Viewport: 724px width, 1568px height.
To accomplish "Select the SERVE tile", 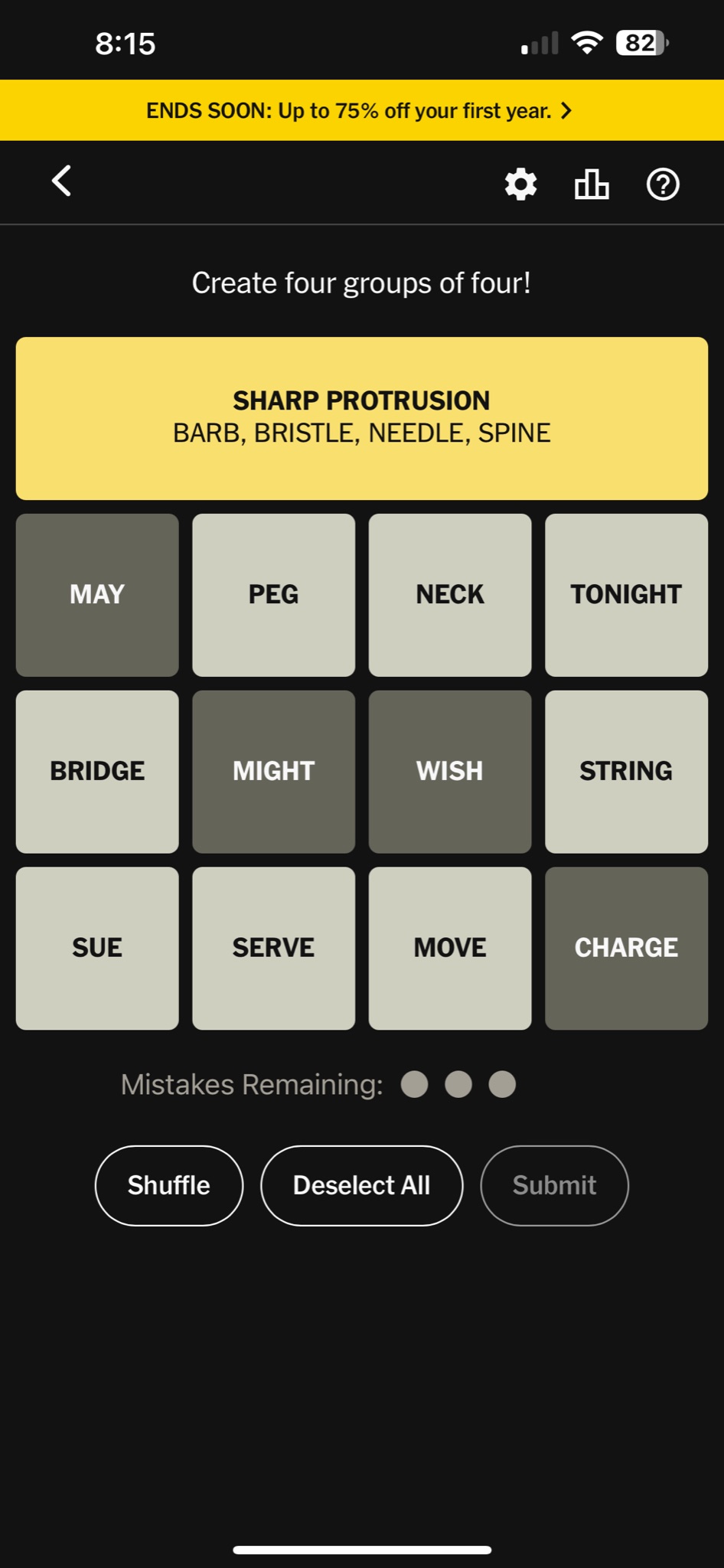I will click(274, 949).
